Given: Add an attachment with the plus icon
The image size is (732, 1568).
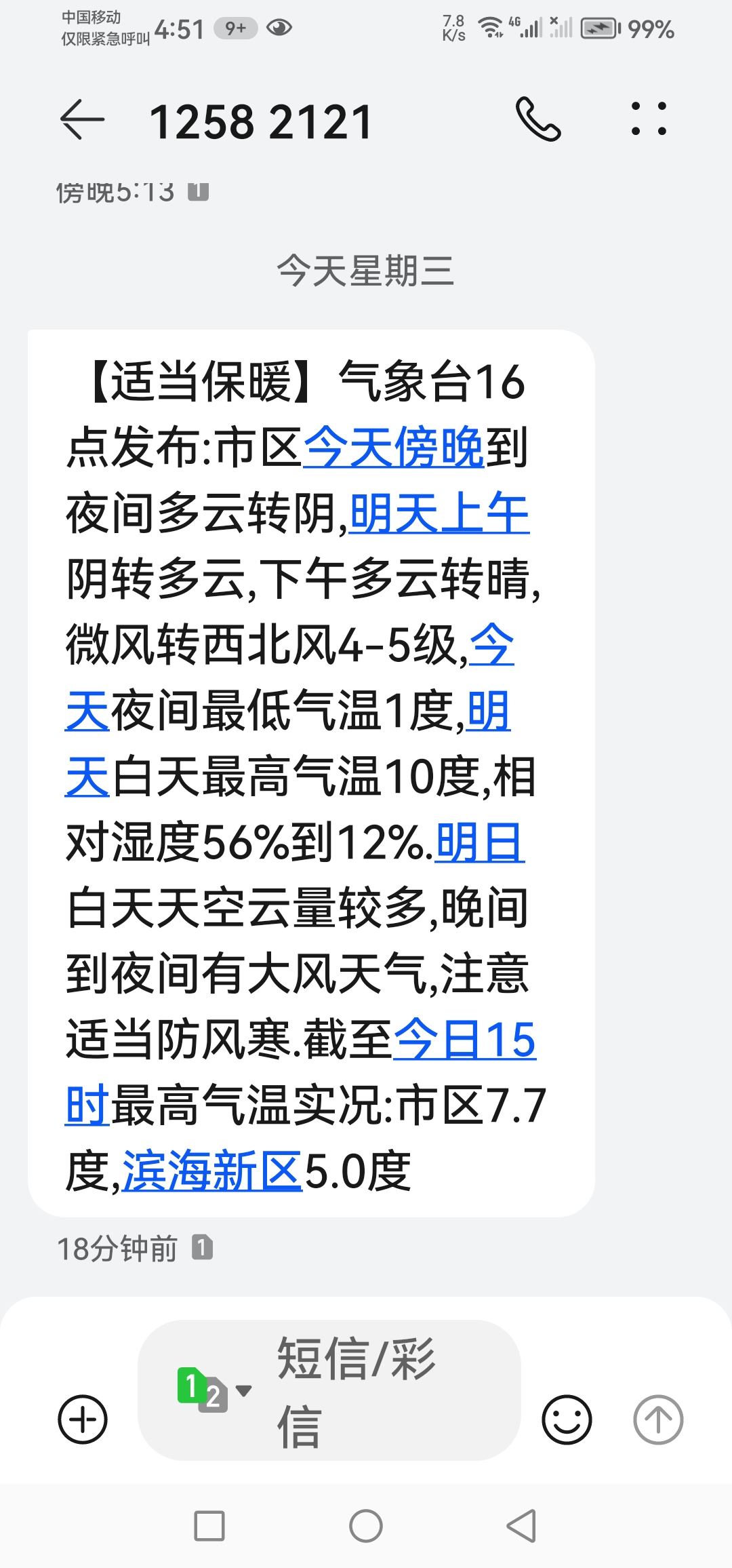Looking at the screenshot, I should tap(83, 1419).
